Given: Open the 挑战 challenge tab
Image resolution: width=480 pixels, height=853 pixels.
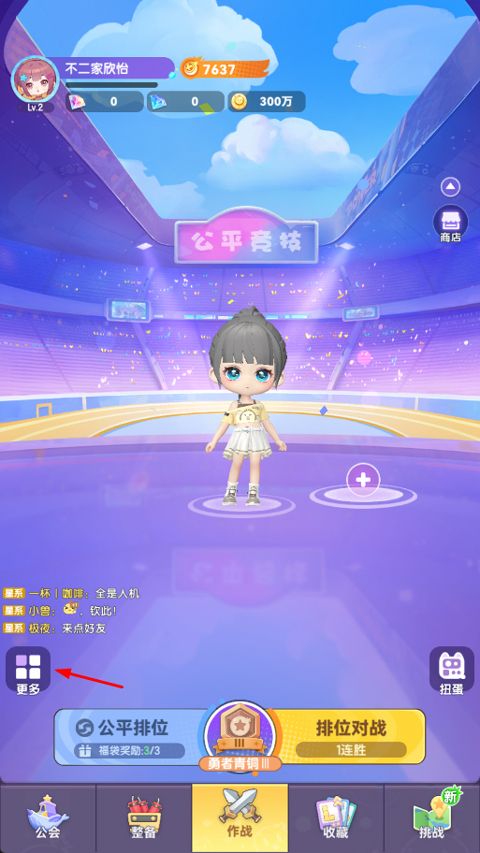Looking at the screenshot, I should (432, 818).
